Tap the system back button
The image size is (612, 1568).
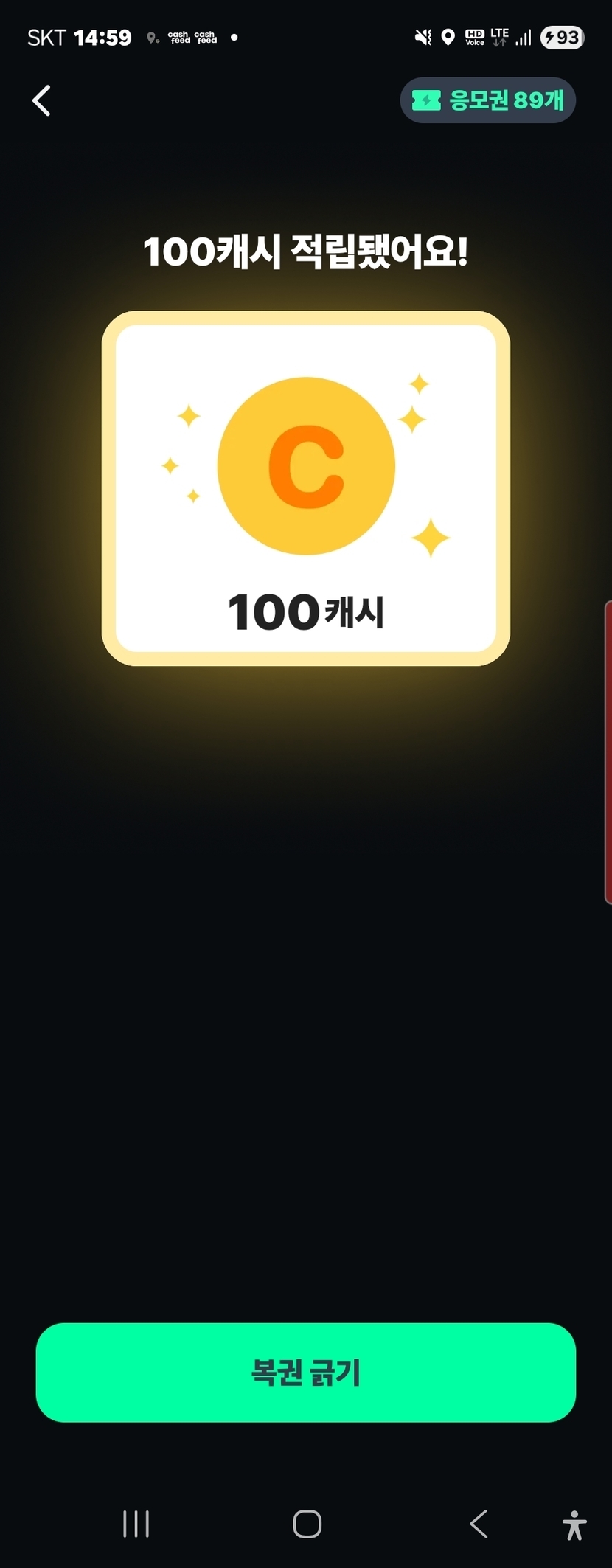479,1524
